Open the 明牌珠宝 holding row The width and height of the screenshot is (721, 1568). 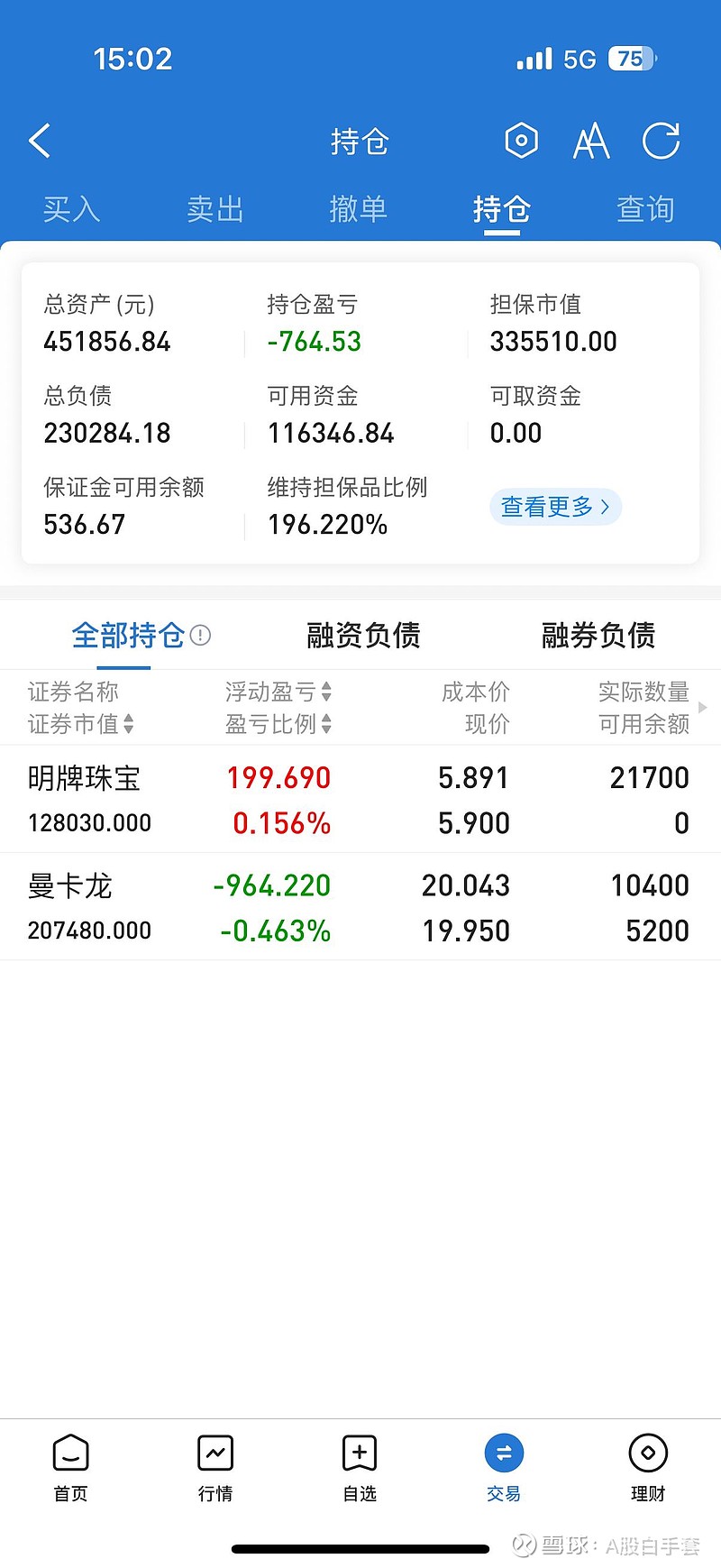click(360, 800)
